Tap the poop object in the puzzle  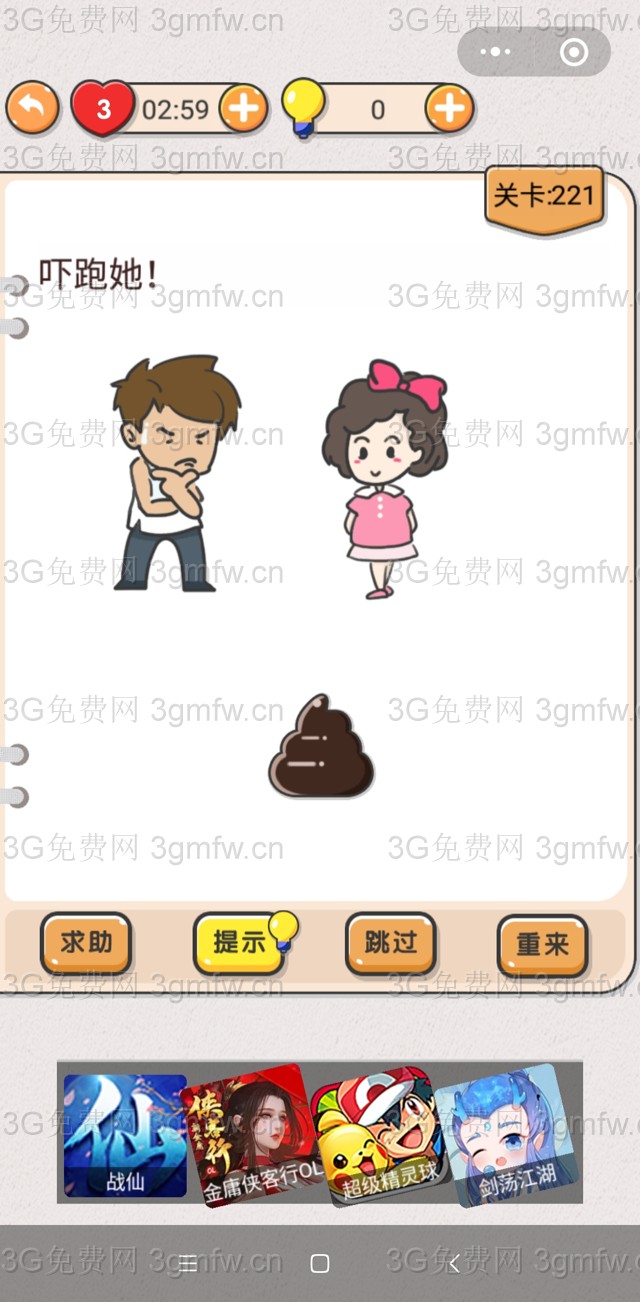click(x=320, y=748)
